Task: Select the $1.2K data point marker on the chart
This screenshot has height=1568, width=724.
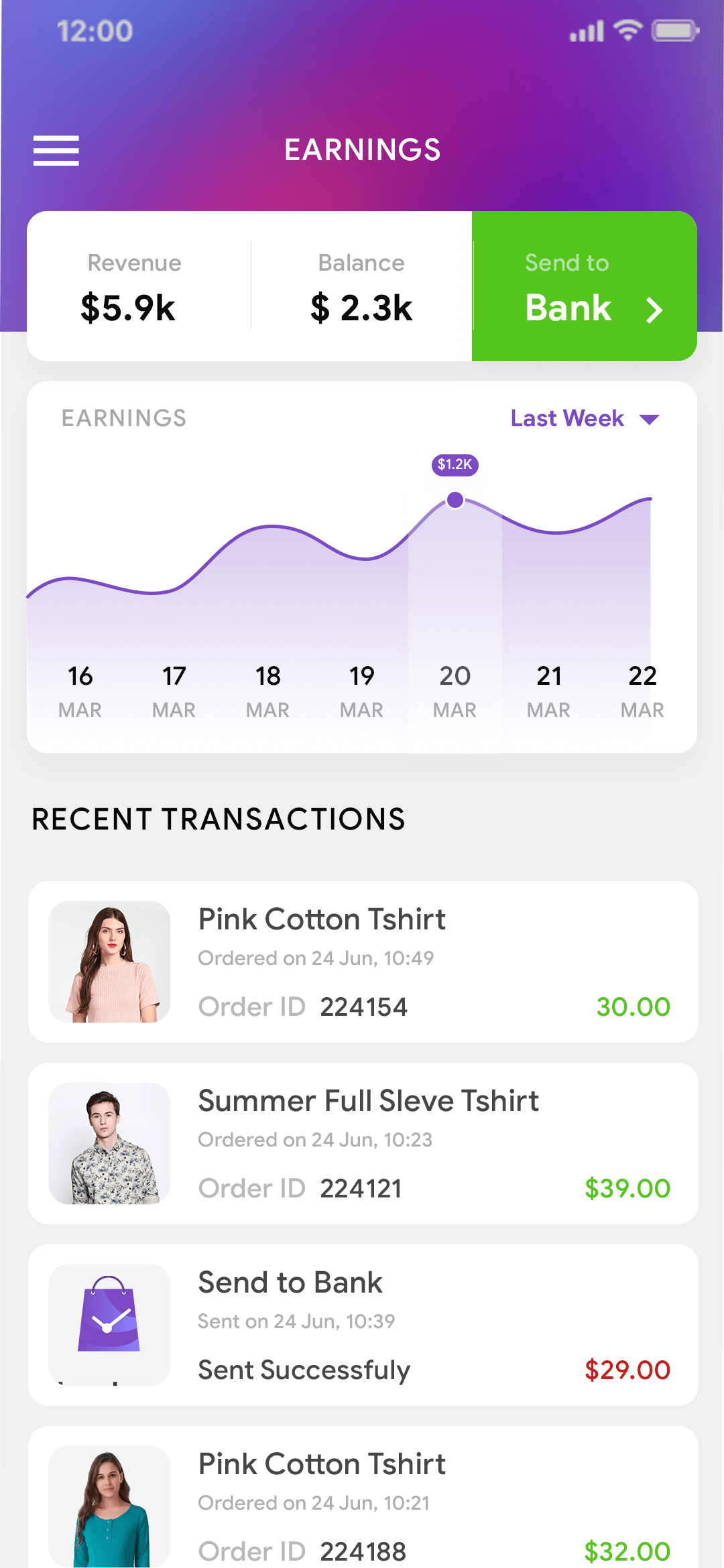Action: (455, 500)
